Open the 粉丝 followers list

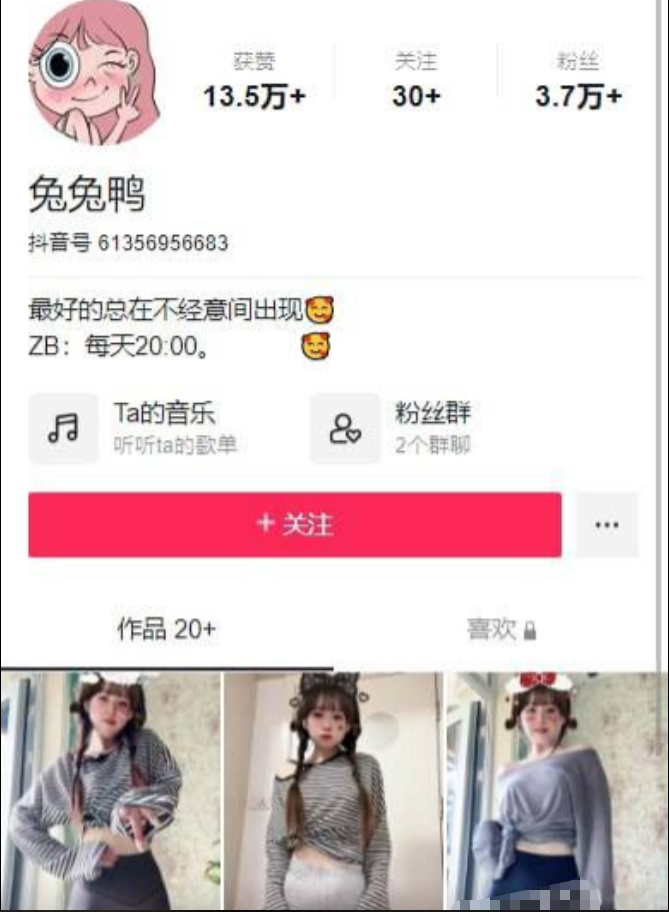tap(578, 82)
